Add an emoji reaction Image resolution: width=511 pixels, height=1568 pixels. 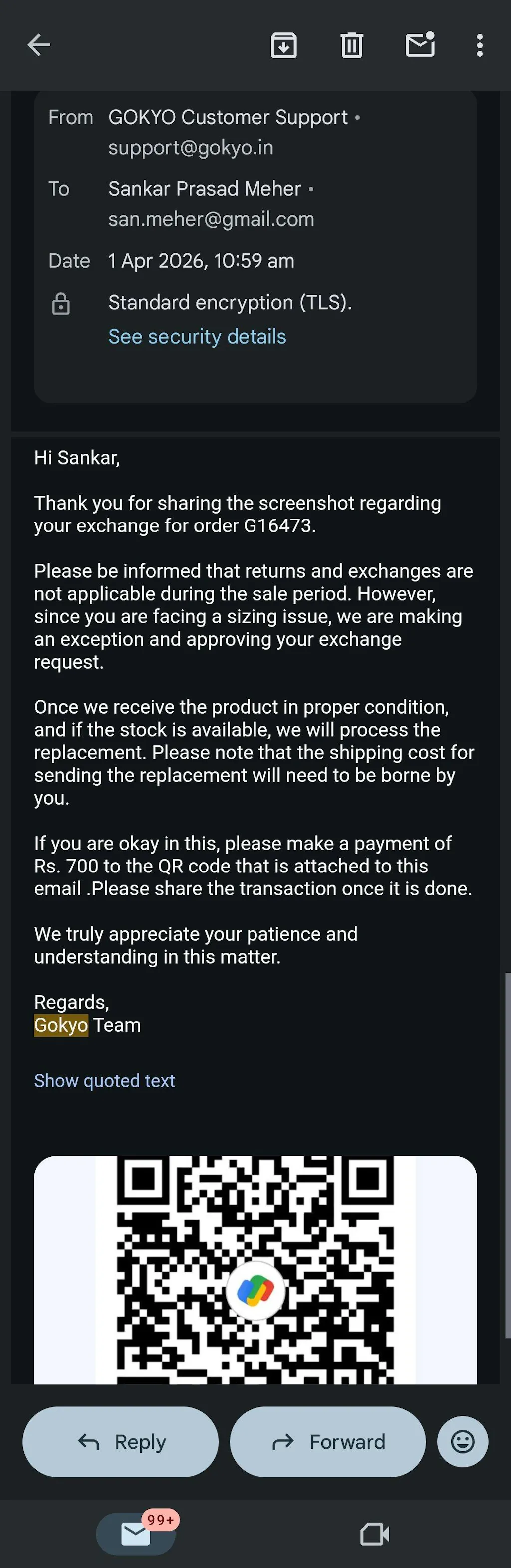pos(462,1442)
